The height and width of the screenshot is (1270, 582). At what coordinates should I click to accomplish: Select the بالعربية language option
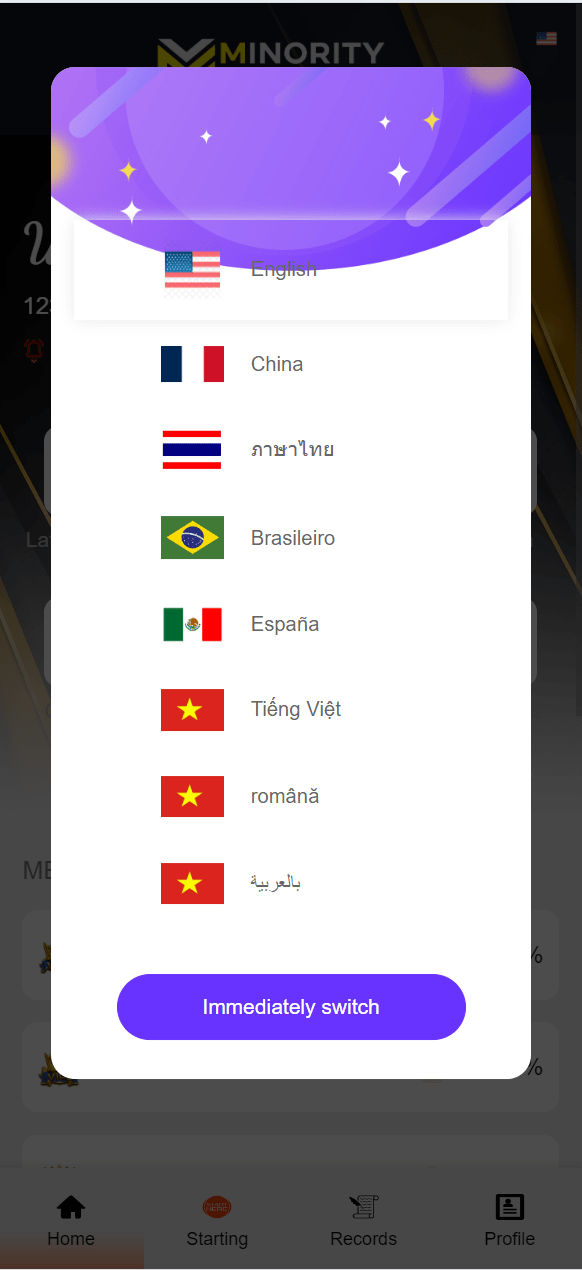(291, 883)
